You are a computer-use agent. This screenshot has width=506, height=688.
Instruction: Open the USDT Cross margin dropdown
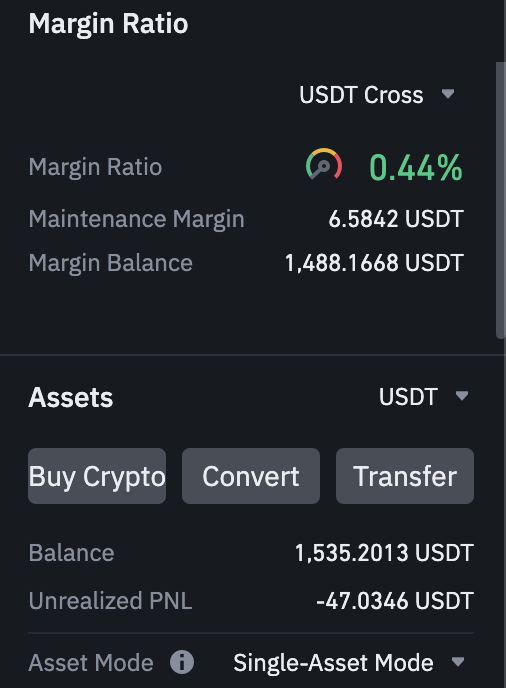click(x=377, y=95)
